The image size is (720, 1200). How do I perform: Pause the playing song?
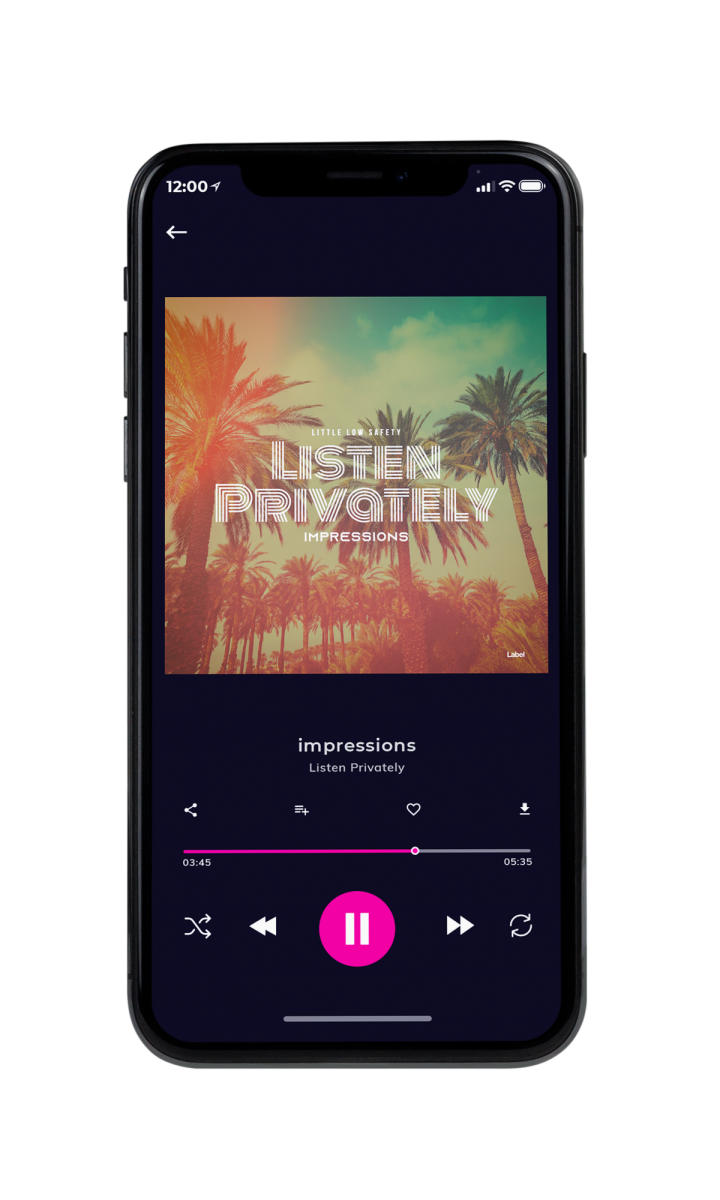pos(357,928)
